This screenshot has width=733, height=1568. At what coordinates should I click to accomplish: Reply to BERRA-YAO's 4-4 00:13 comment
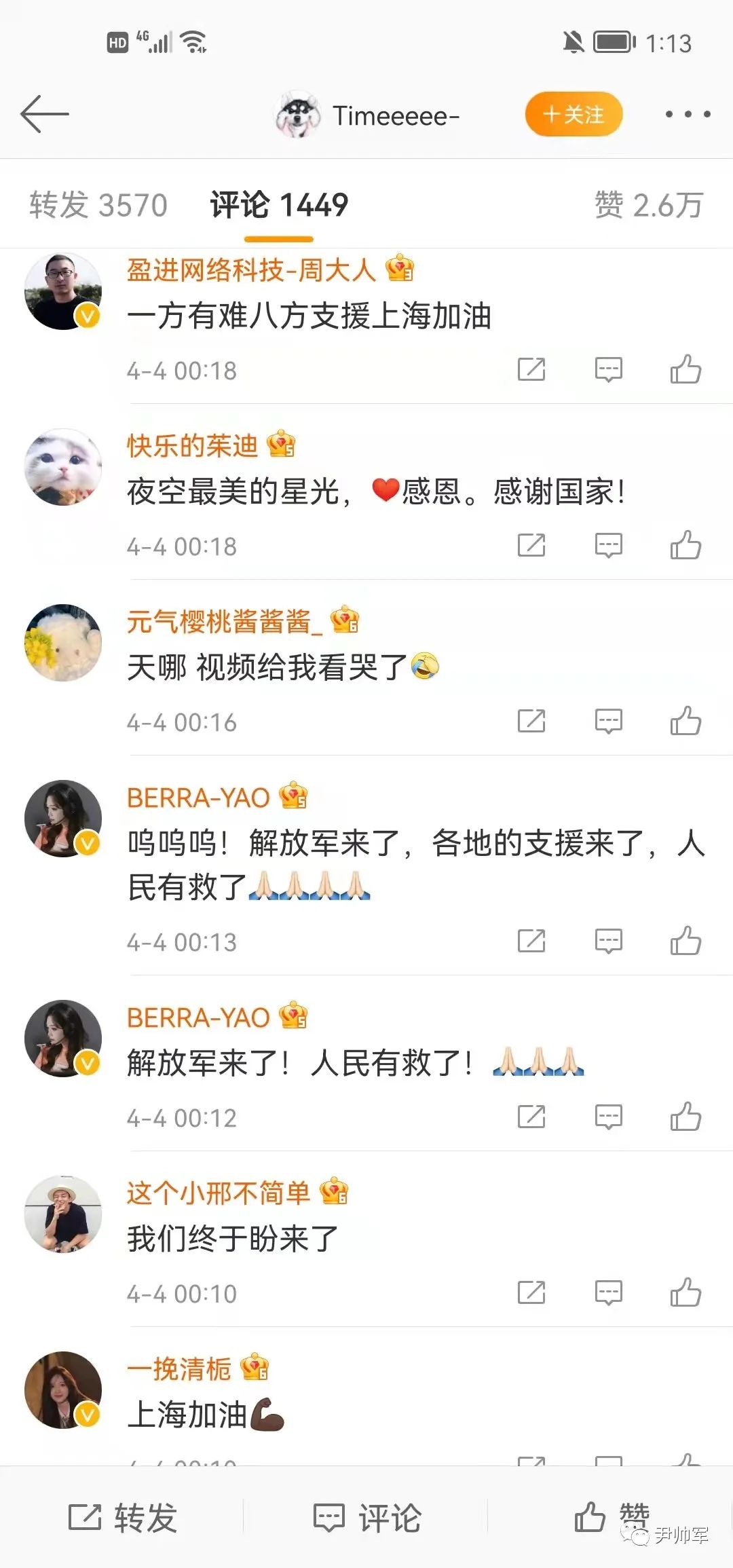click(608, 941)
